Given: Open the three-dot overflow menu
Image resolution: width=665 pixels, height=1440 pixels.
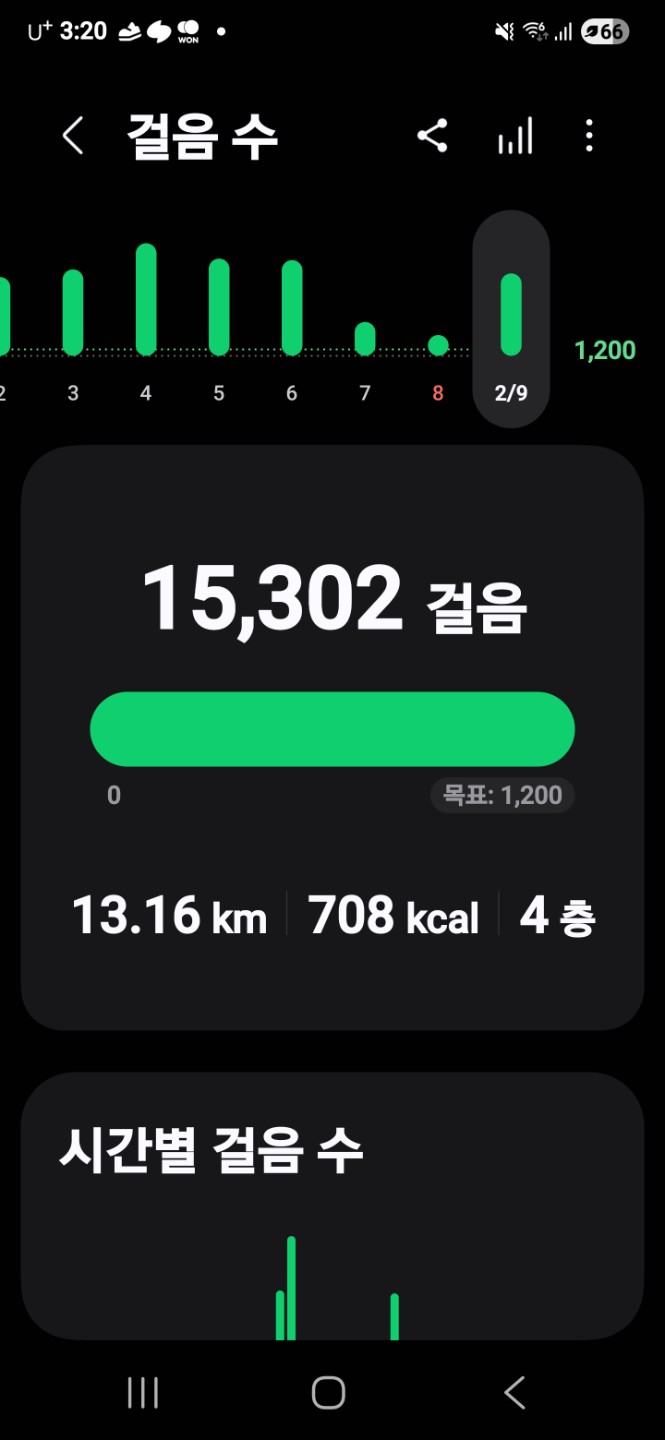Looking at the screenshot, I should [x=589, y=136].
